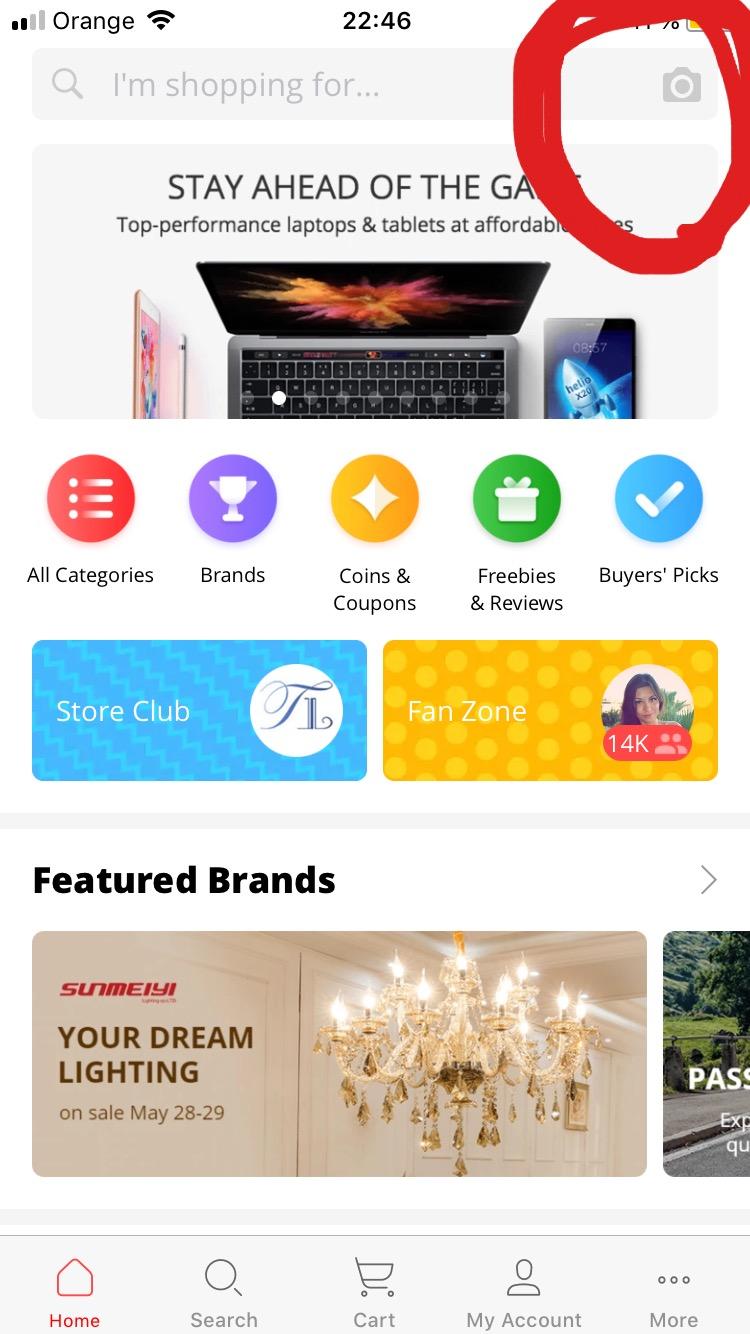View Freebies & Reviews
Viewport: 750px width, 1334px height.
pos(517,498)
